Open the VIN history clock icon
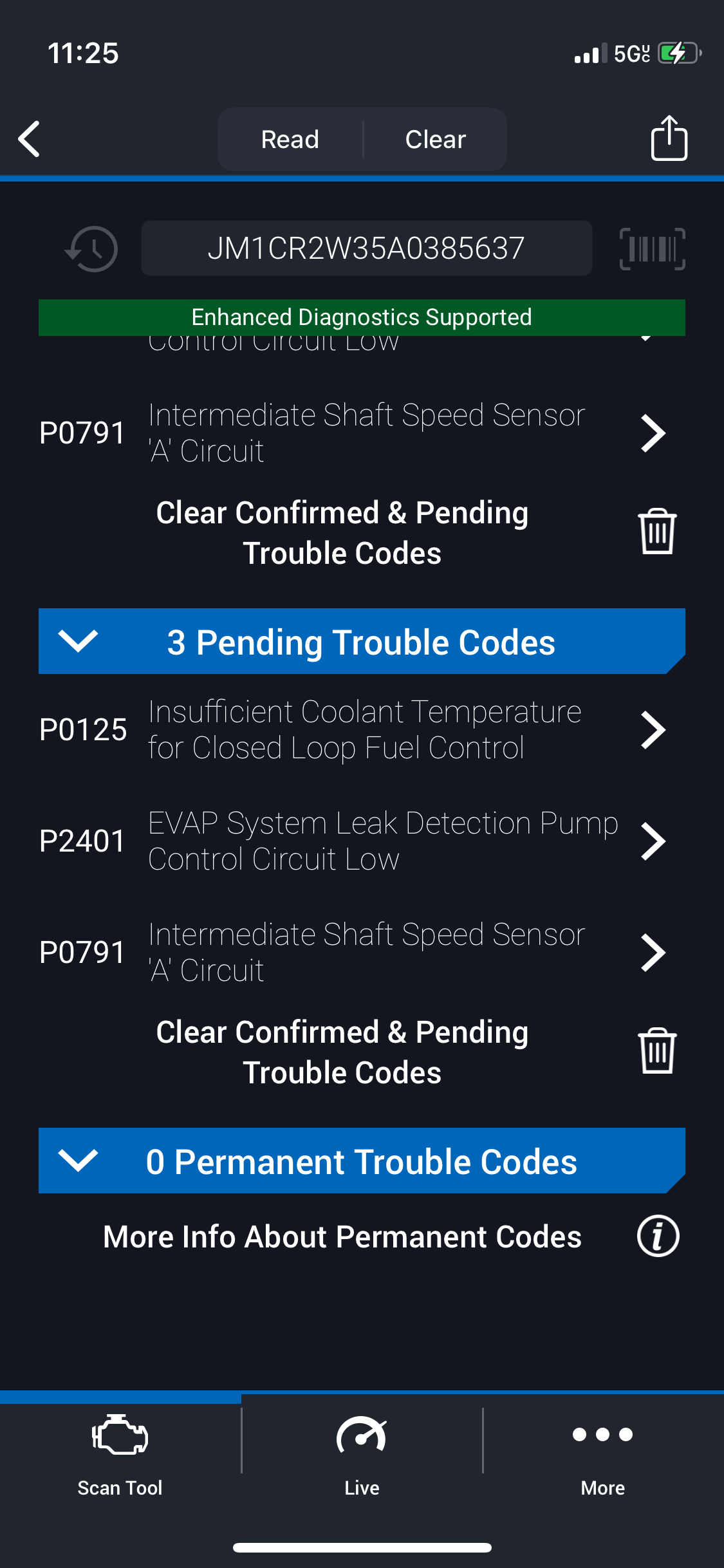 (91, 248)
